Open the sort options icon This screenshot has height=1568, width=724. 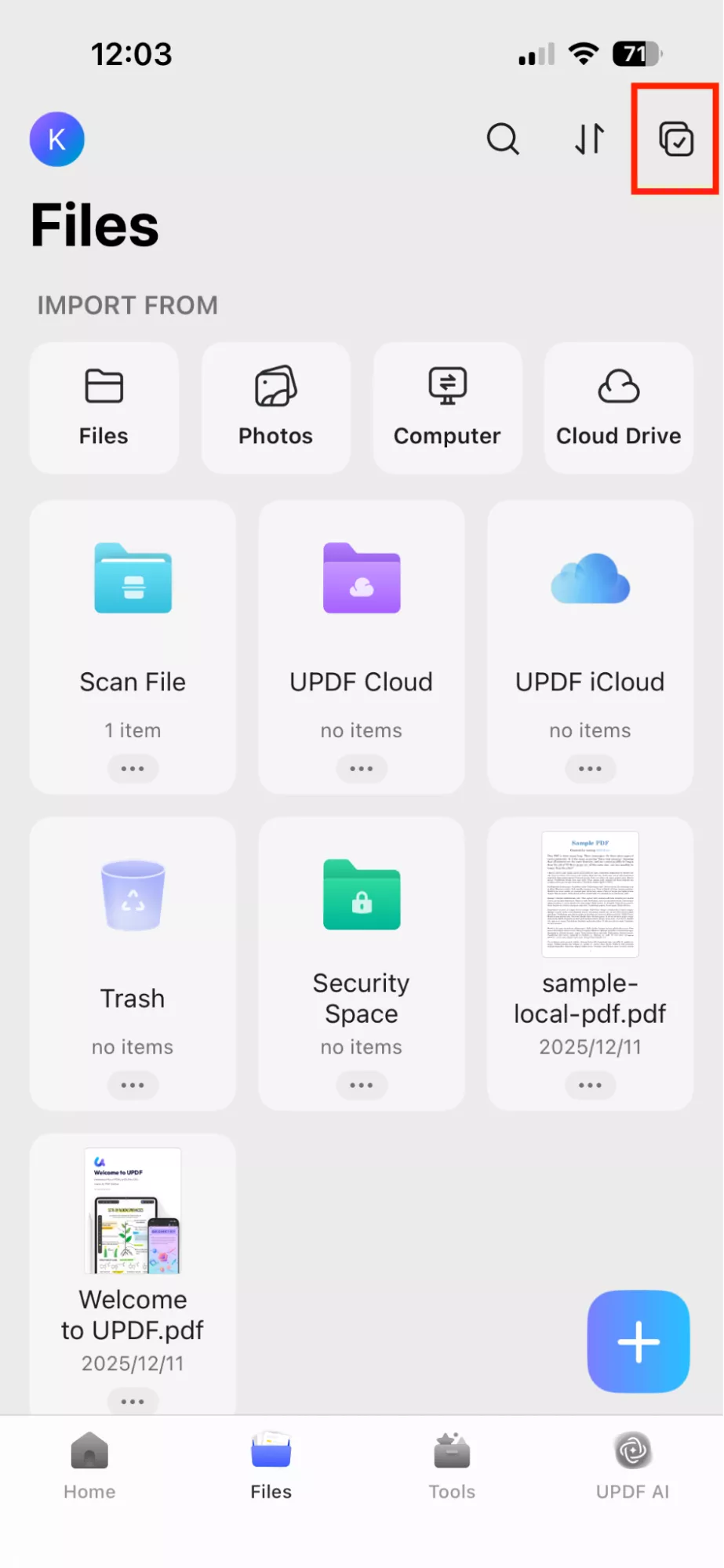(589, 140)
